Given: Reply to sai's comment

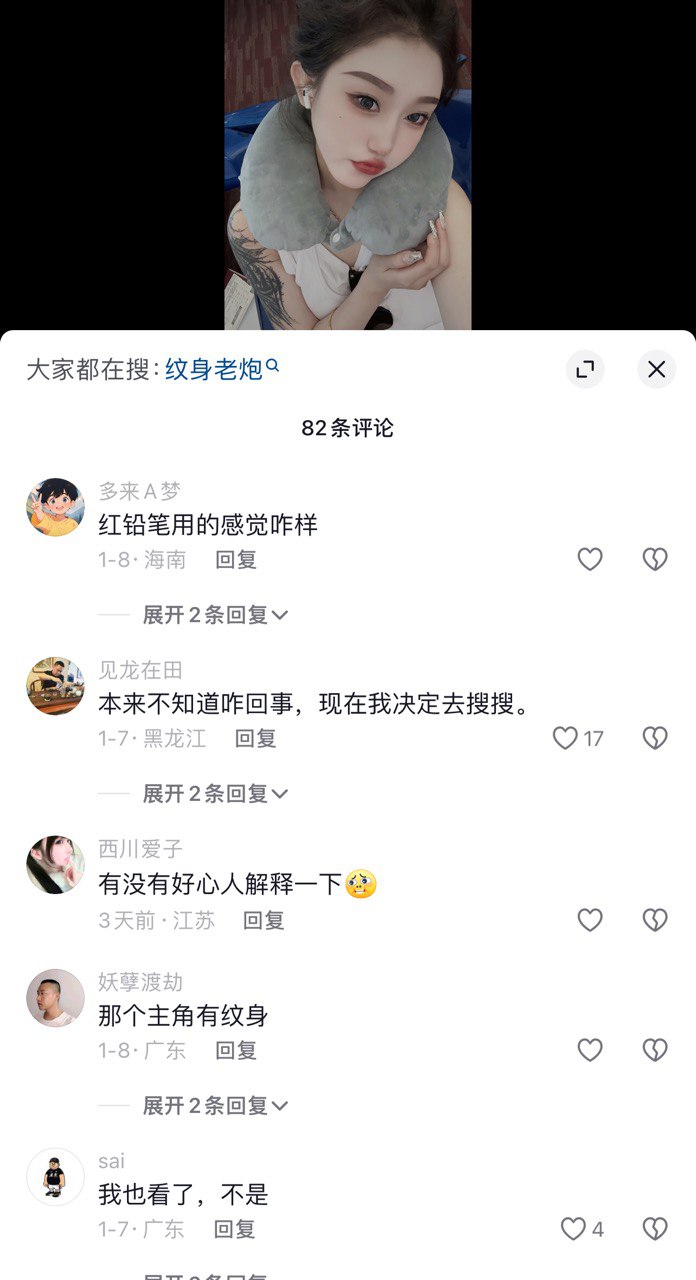Looking at the screenshot, I should 235,1229.
